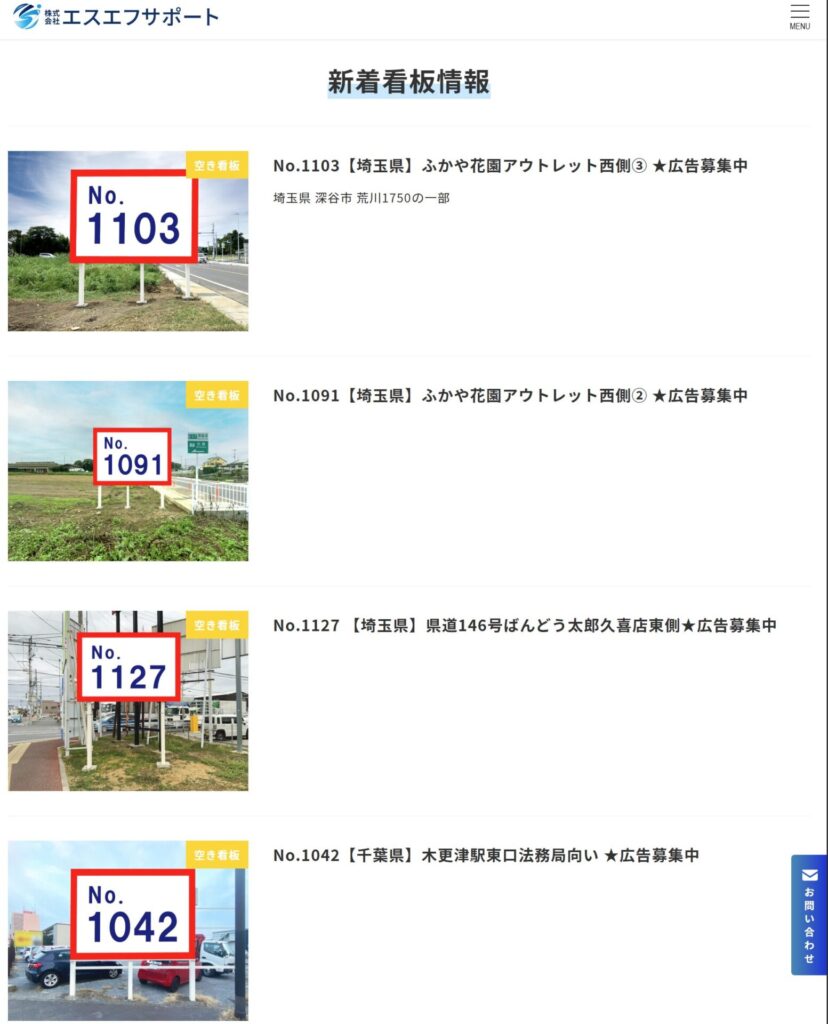Open the No.1127 signboard photo
Screen dimensions: 828x1024
(x=128, y=701)
